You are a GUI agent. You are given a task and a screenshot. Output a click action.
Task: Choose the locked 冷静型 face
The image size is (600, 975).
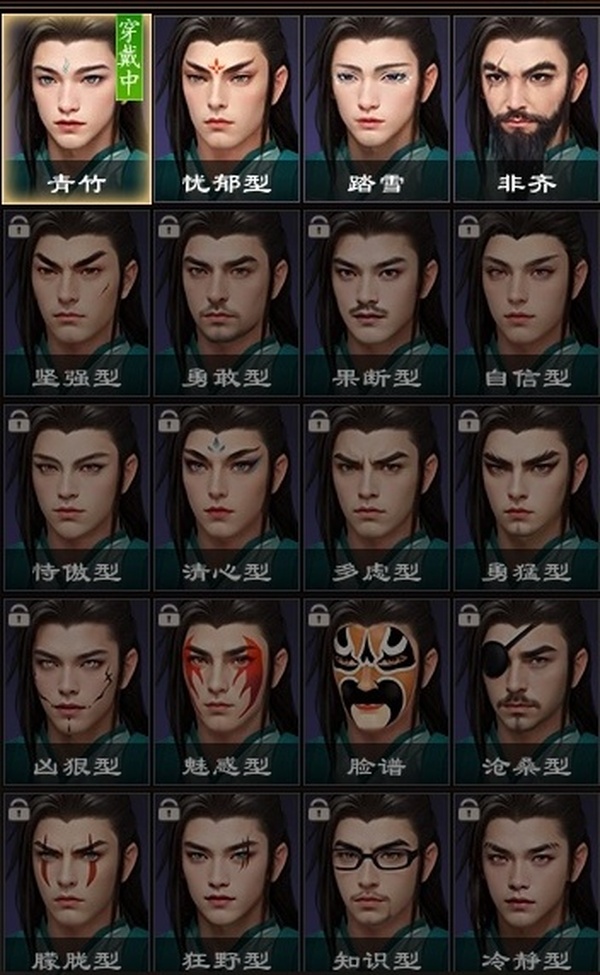click(527, 884)
